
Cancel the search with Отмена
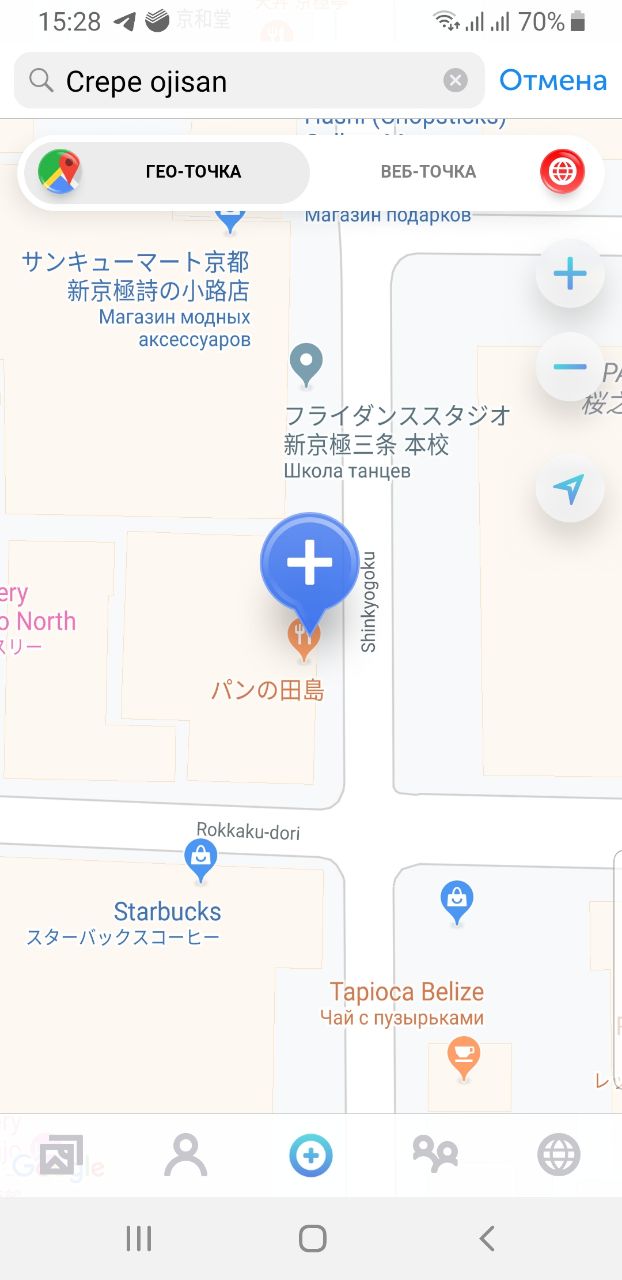(x=553, y=80)
